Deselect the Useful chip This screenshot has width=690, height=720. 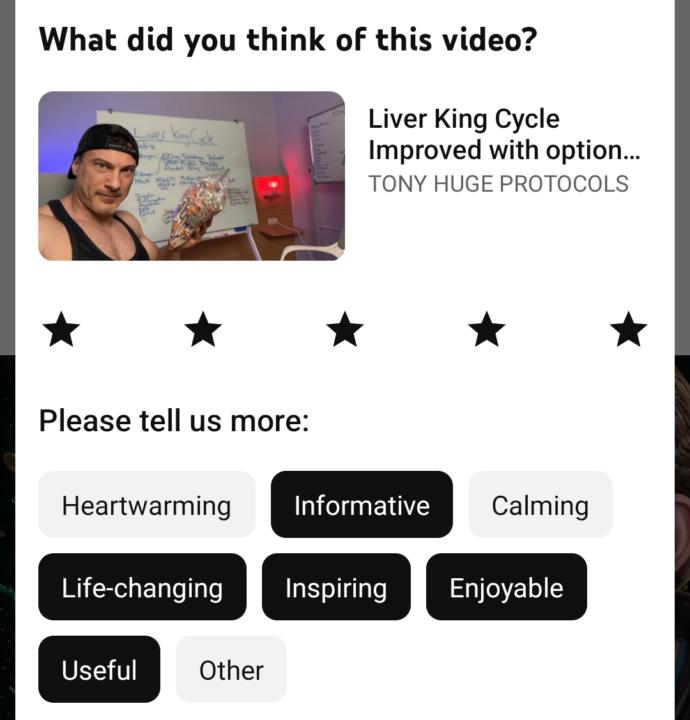[99, 669]
